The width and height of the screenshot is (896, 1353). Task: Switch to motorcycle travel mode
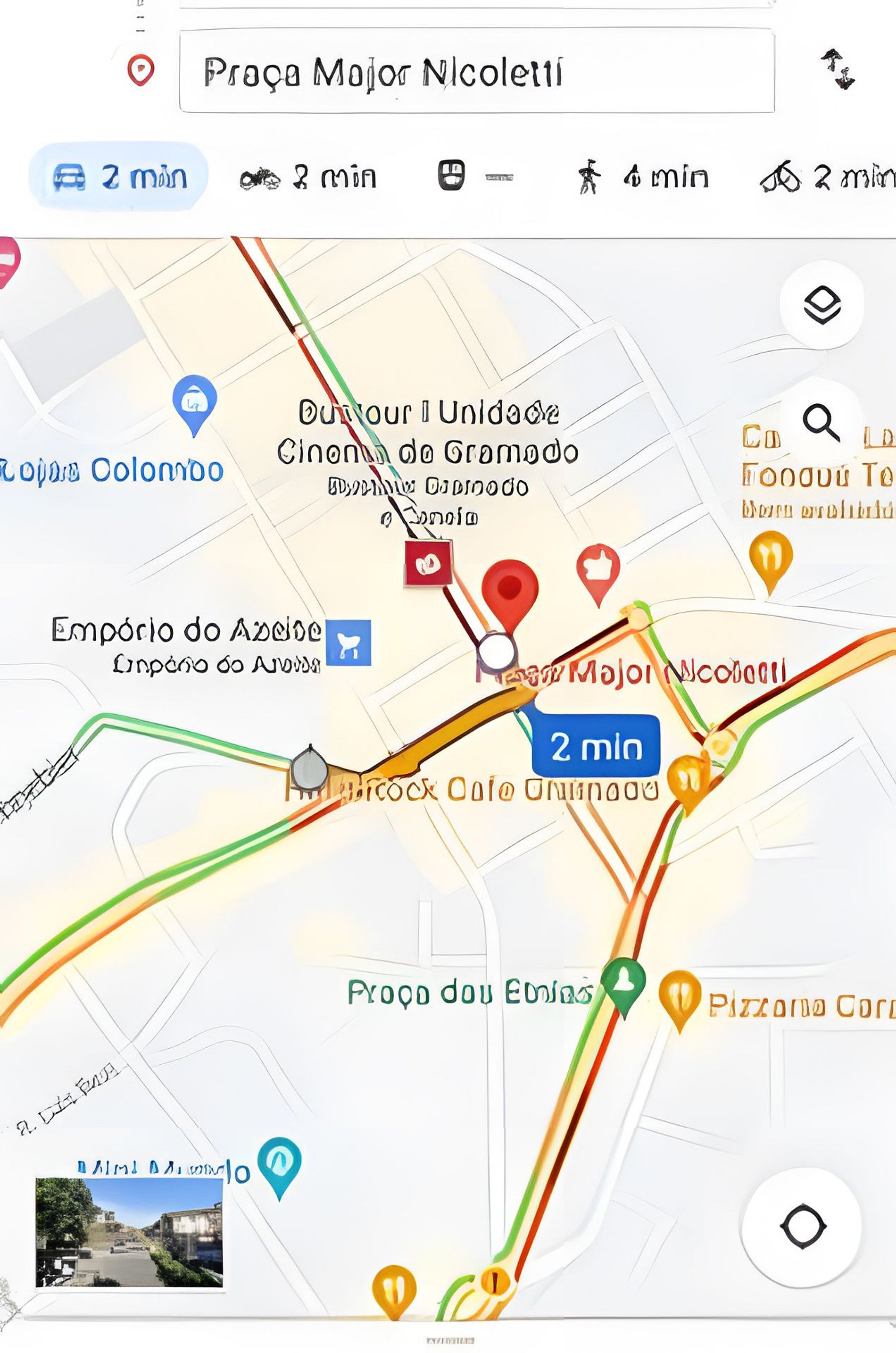(307, 177)
